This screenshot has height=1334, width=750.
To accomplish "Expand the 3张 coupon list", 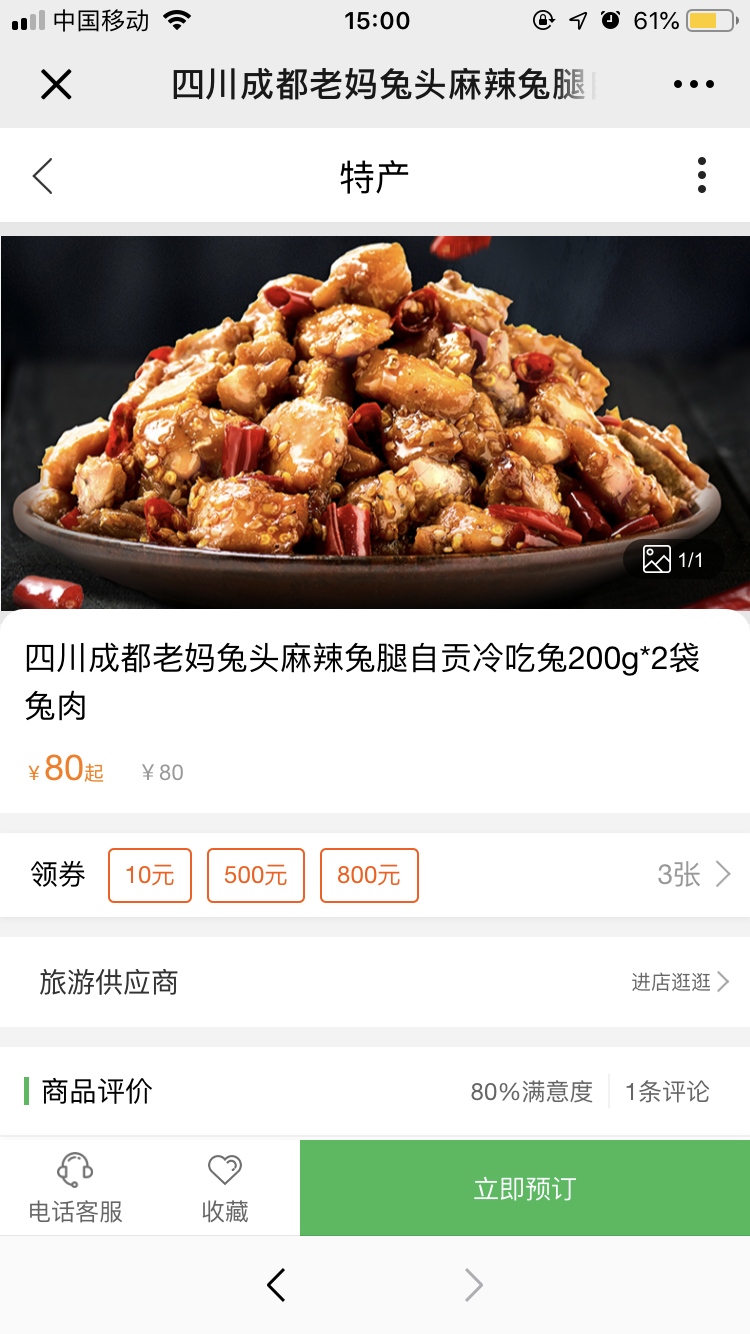I will point(694,875).
